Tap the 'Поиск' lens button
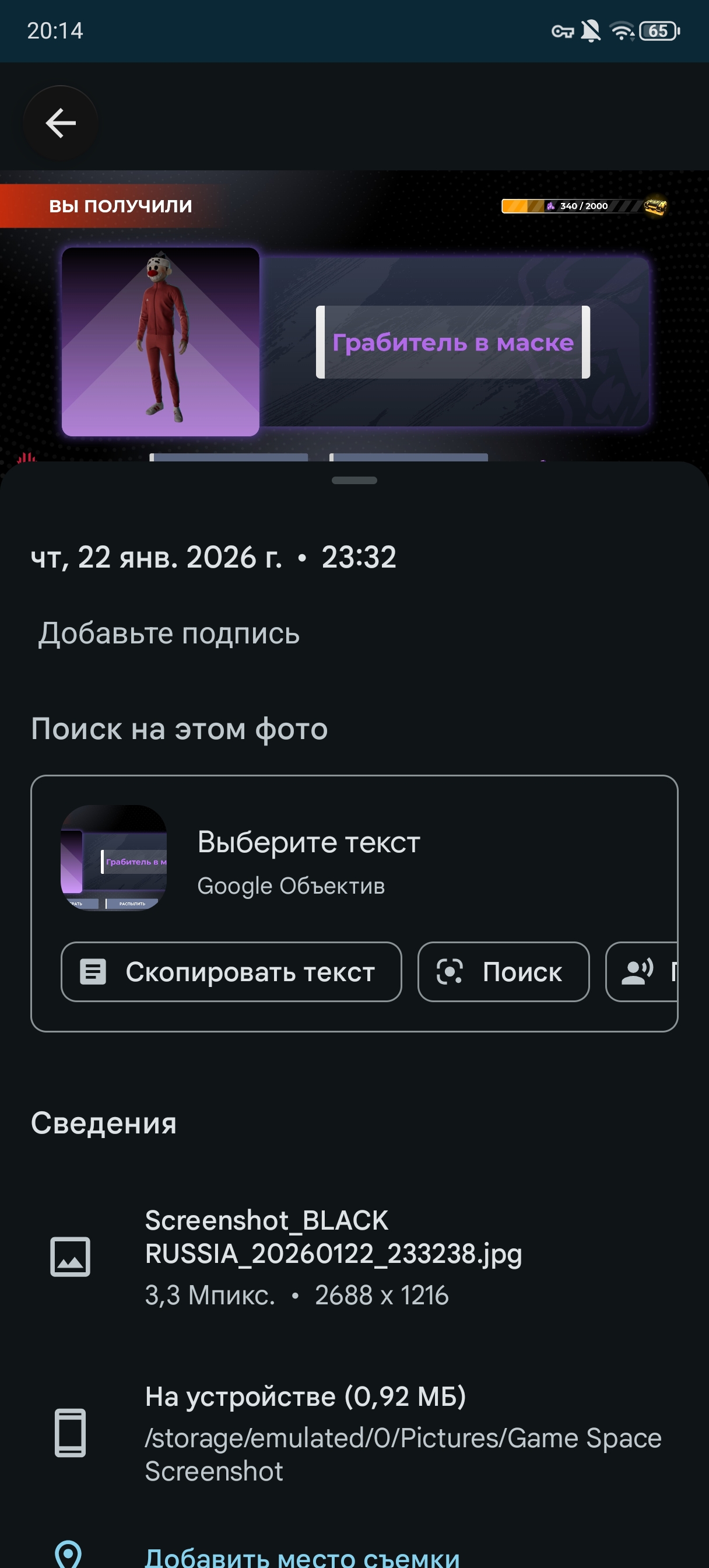 [x=503, y=972]
